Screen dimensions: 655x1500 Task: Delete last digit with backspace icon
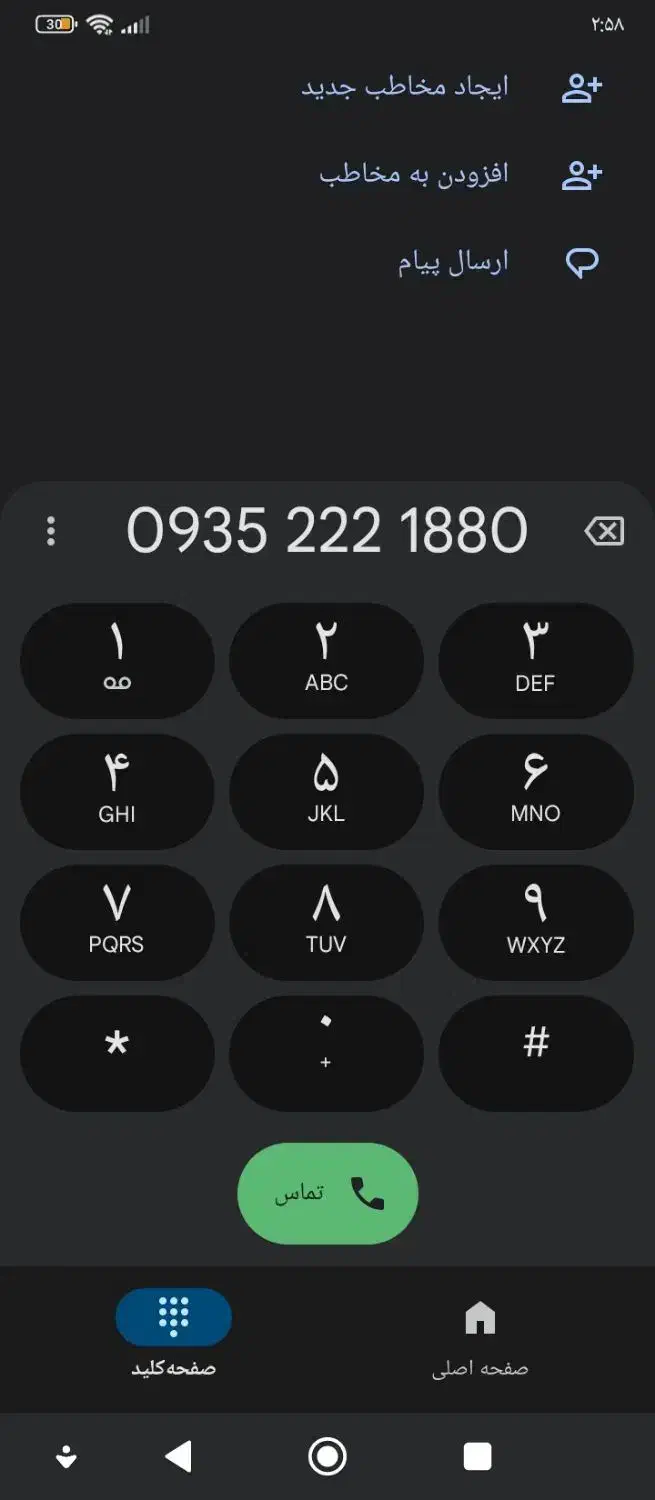(604, 531)
